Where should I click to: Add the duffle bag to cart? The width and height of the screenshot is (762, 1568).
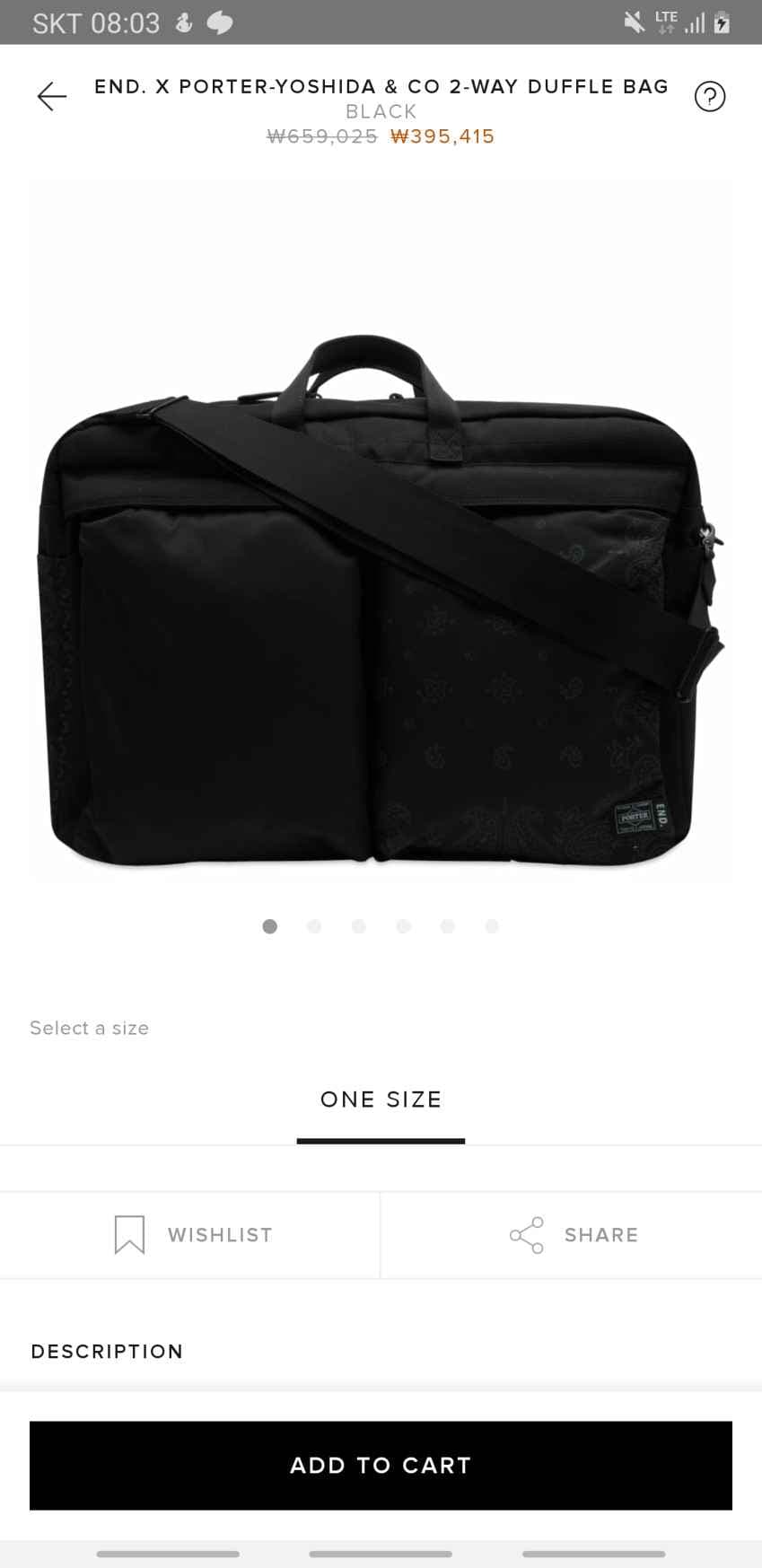coord(381,1465)
